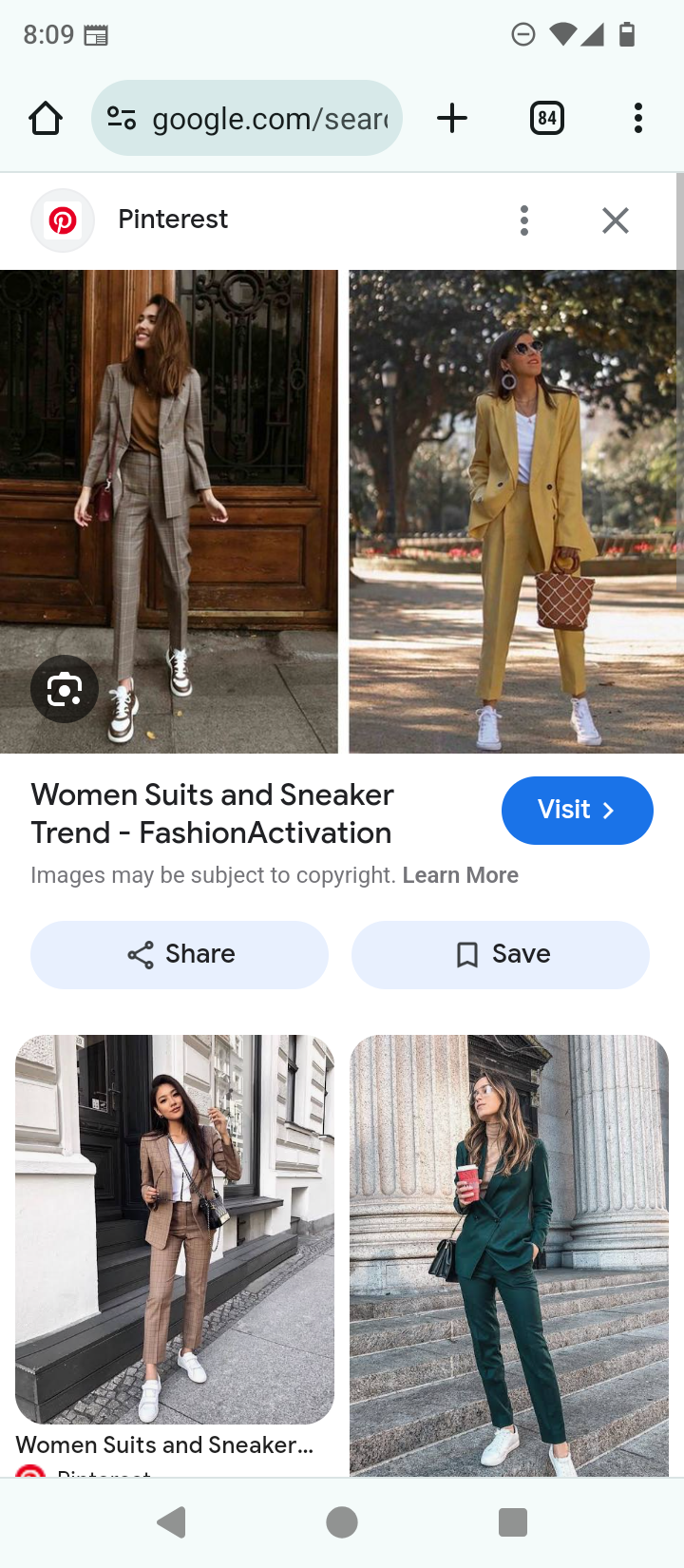Go to the browser home page

(x=46, y=119)
